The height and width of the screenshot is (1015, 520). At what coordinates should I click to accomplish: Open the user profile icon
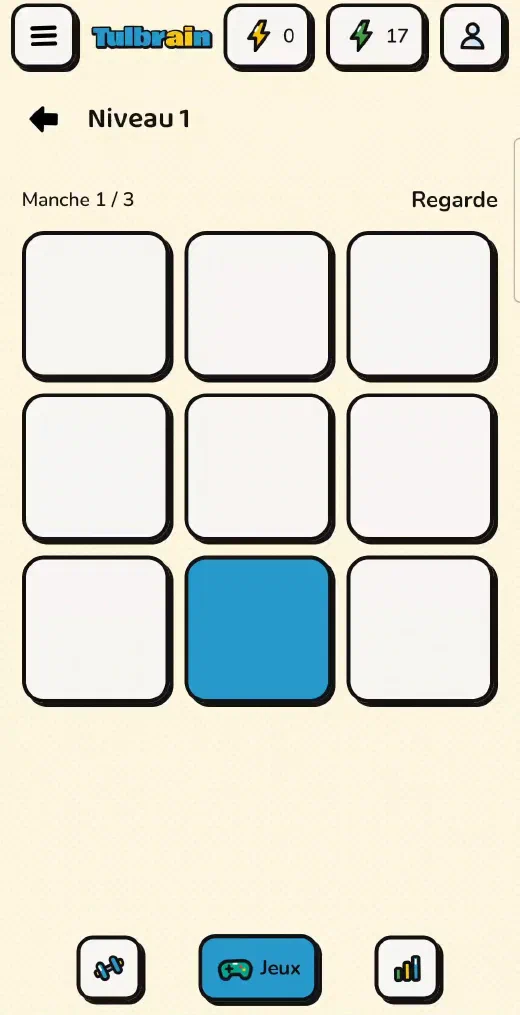pos(472,36)
